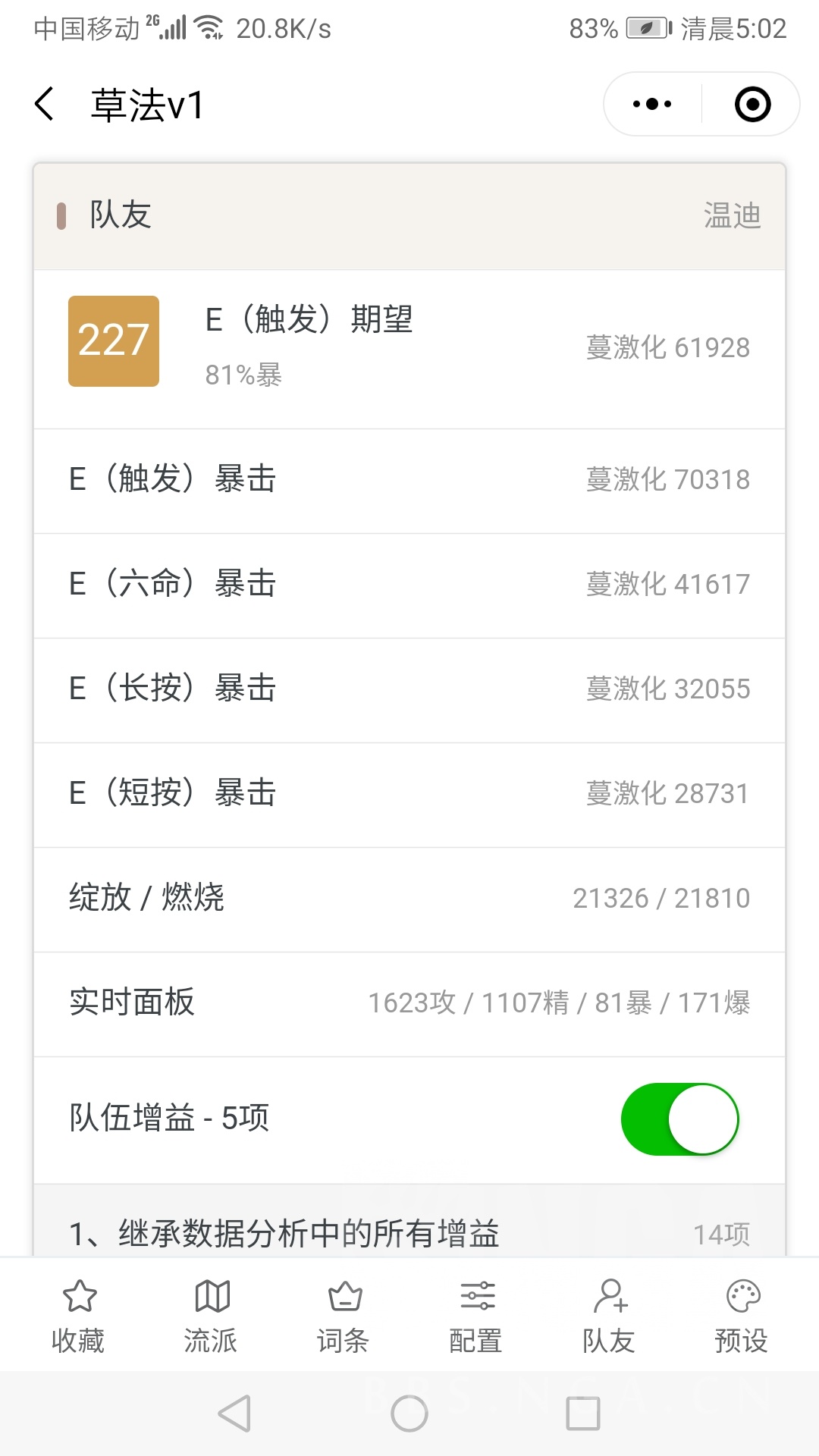Image resolution: width=819 pixels, height=1456 pixels.
Task: Switch to the 配置 configuration tab
Action: [475, 1316]
